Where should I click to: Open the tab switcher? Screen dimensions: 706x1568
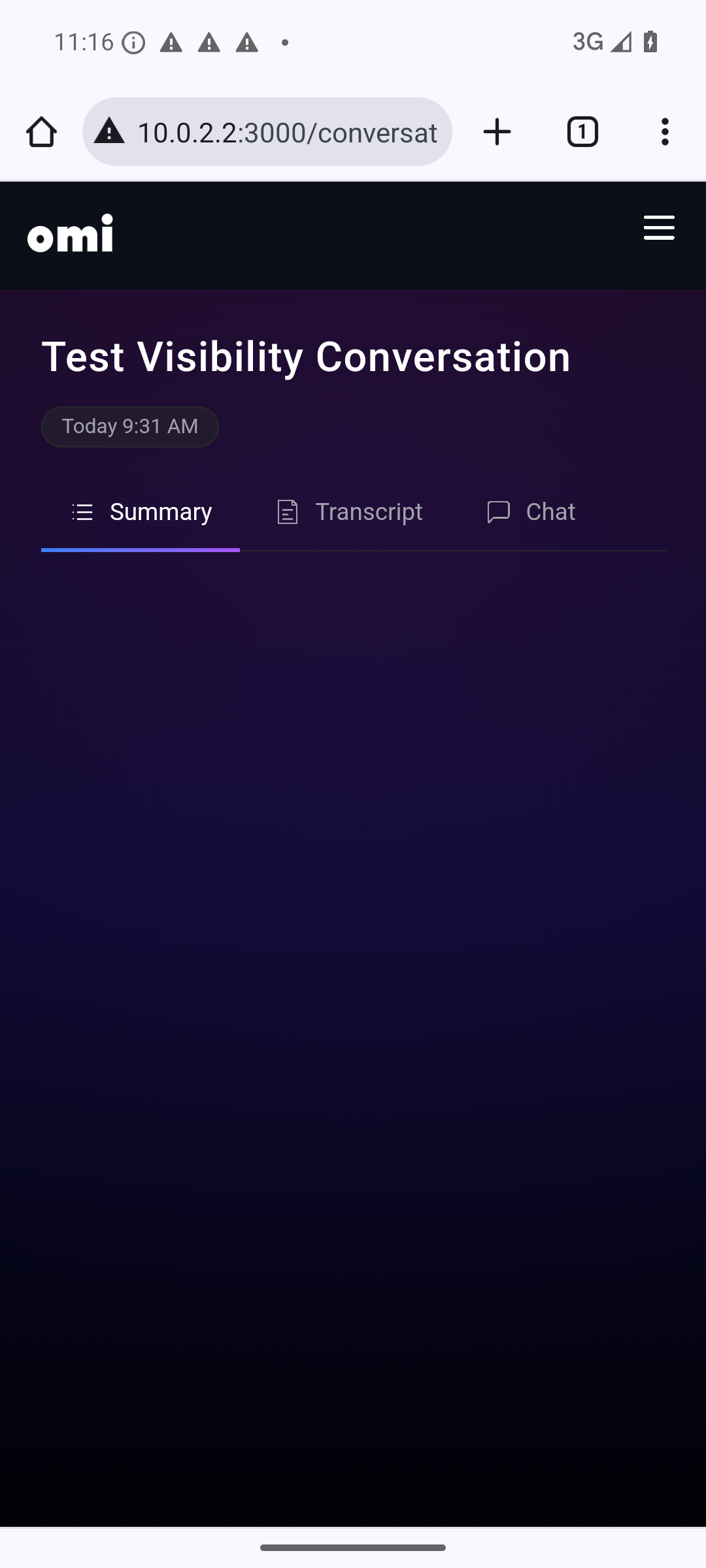tap(582, 132)
